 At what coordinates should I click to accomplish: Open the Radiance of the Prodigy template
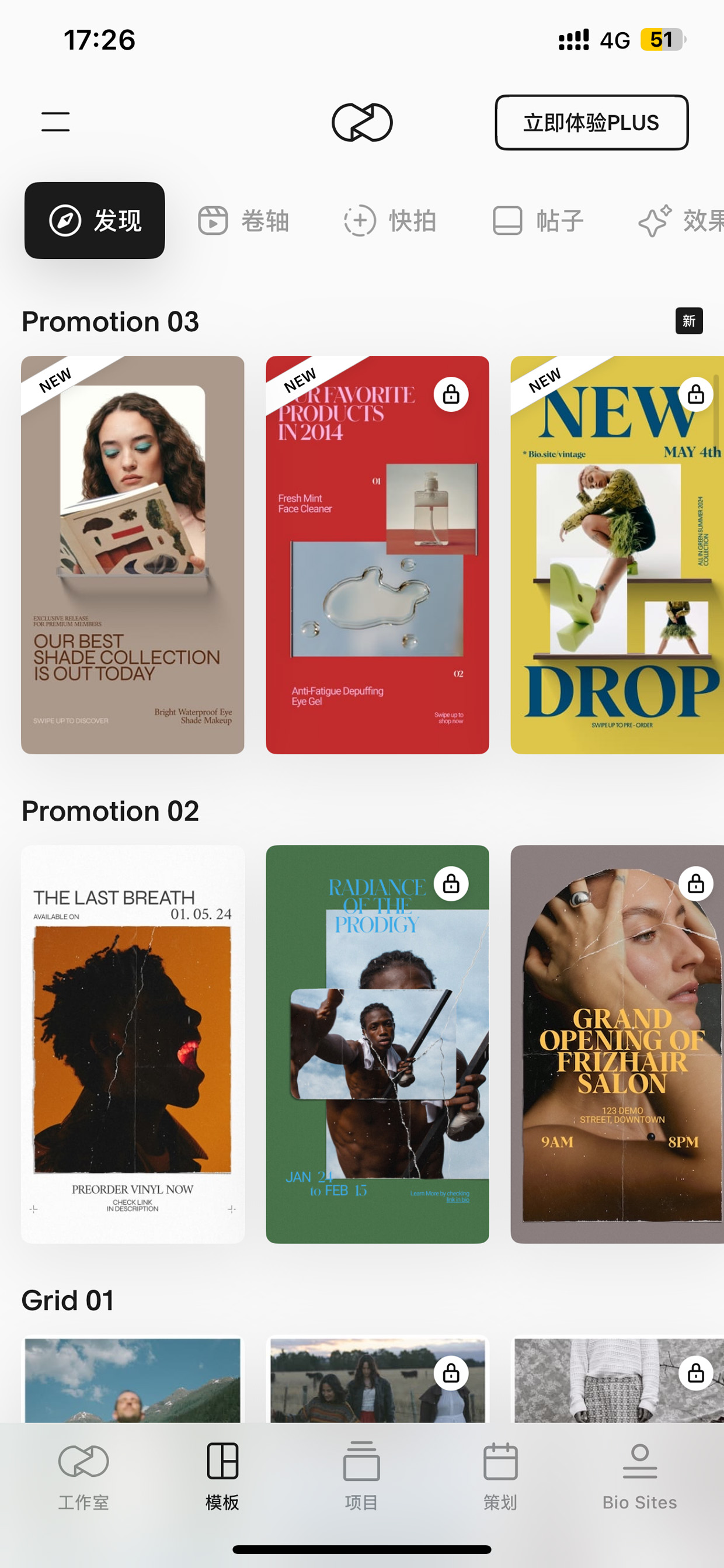377,1045
